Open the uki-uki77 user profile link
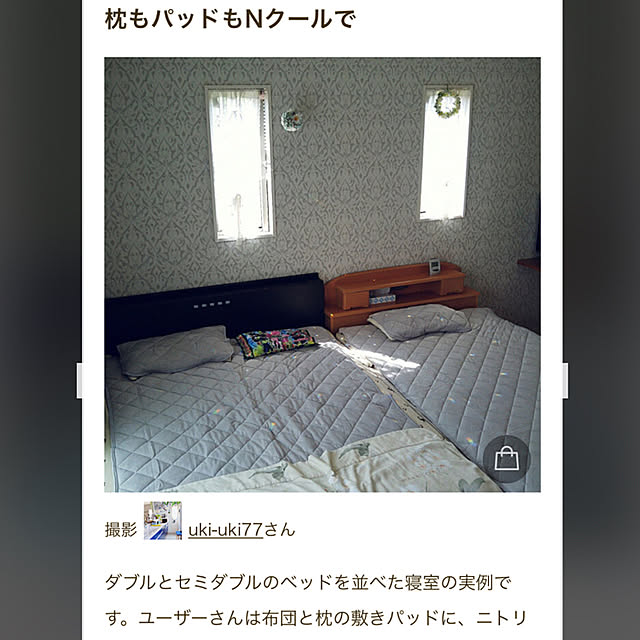 click(225, 530)
